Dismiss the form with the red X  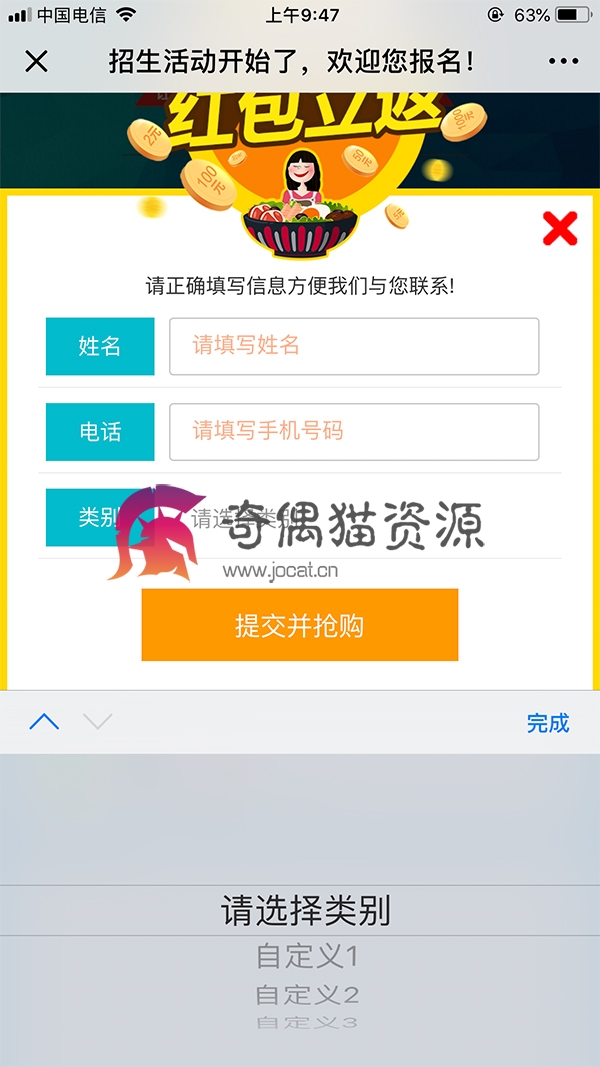pyautogui.click(x=560, y=228)
